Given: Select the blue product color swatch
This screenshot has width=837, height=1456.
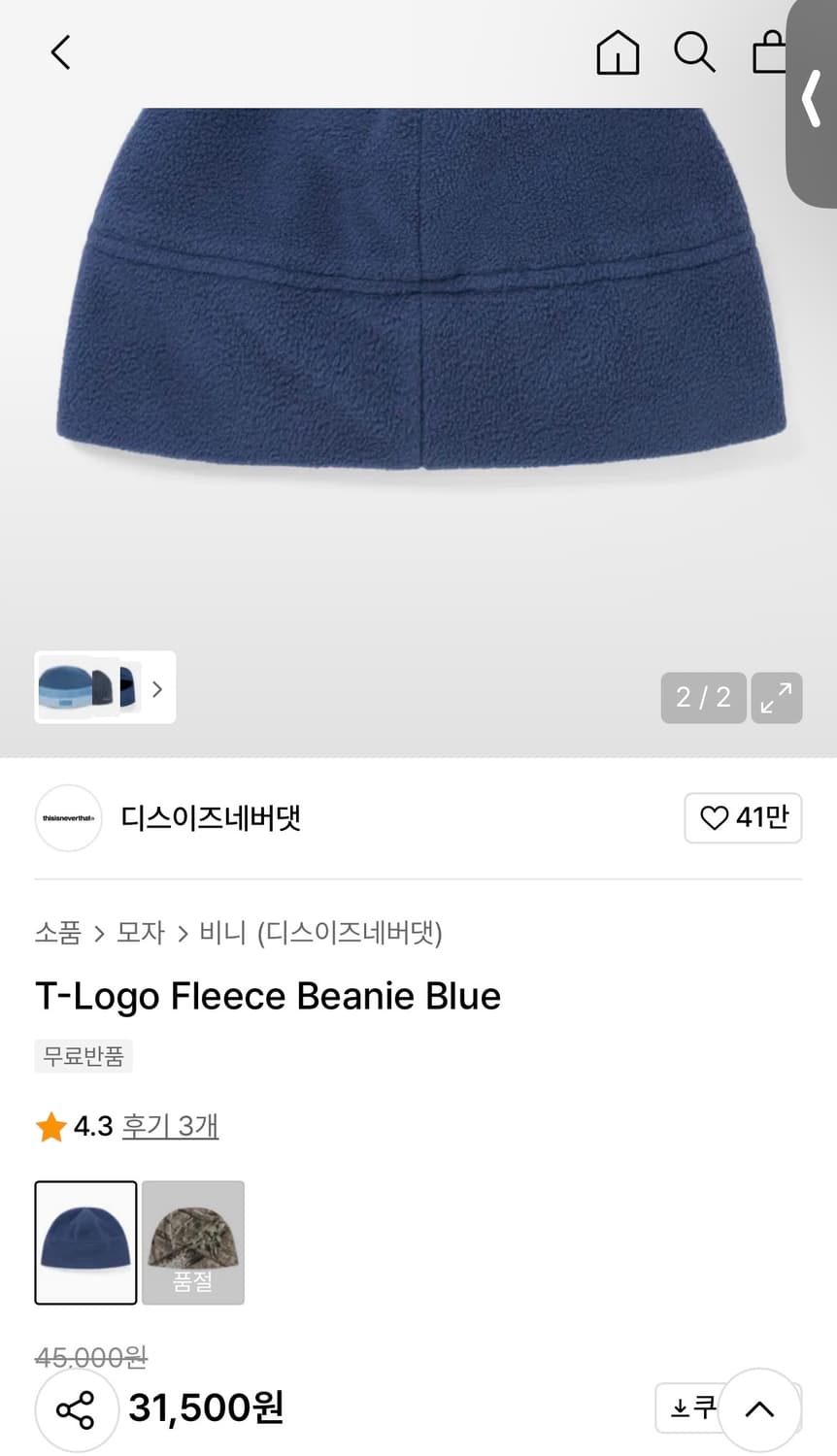Looking at the screenshot, I should [85, 1242].
